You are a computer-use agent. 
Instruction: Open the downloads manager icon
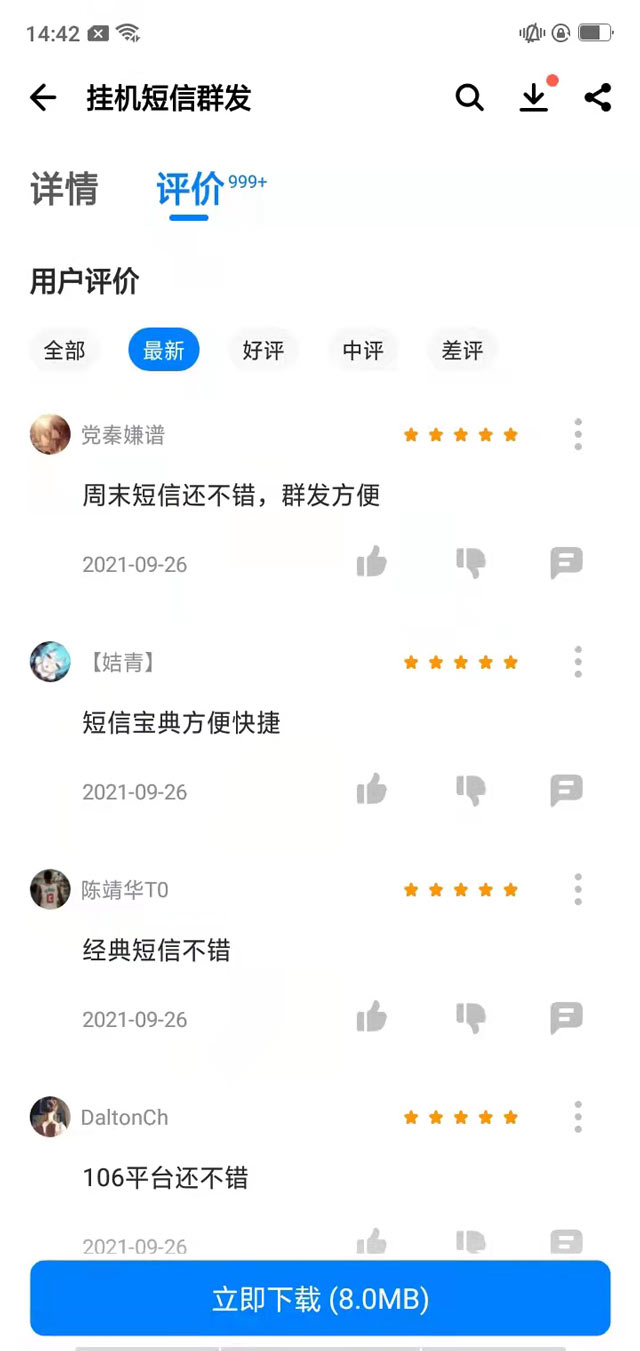(534, 97)
